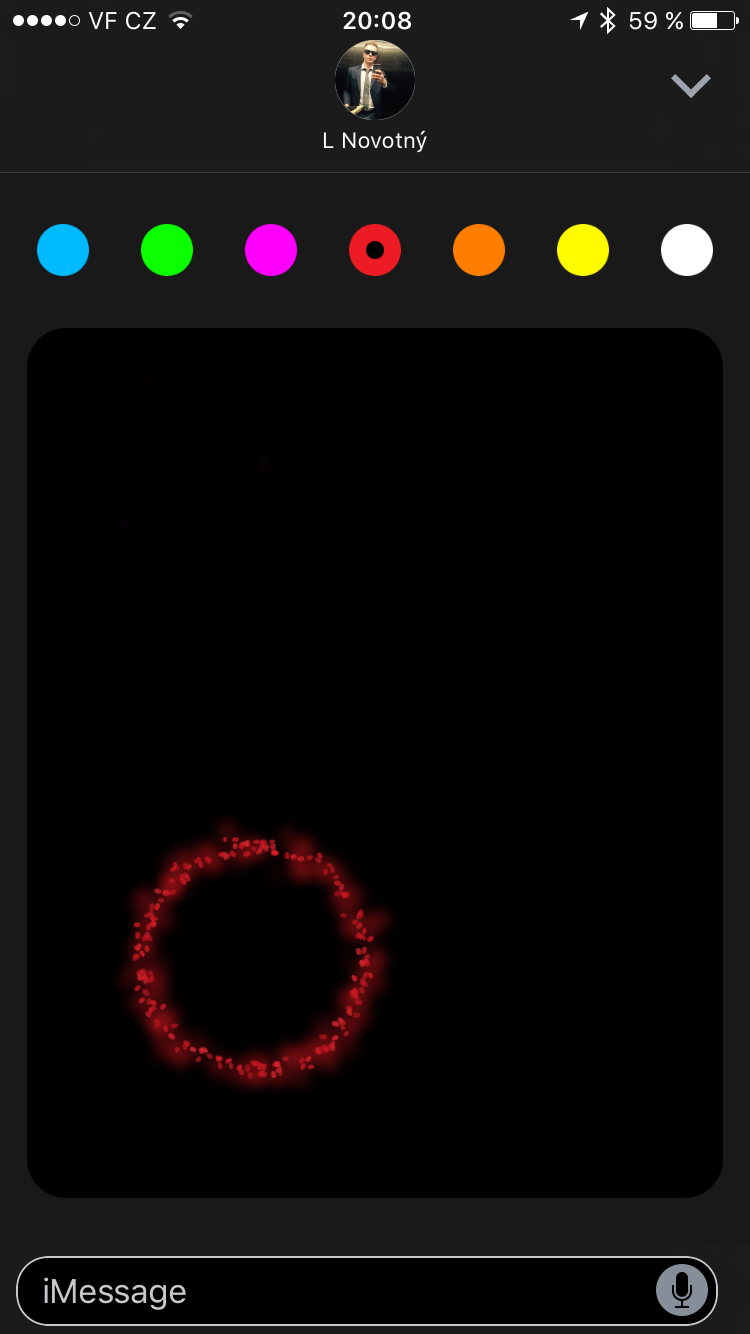Image resolution: width=750 pixels, height=1334 pixels.
Task: Pick the orange color swatch
Action: click(x=479, y=250)
